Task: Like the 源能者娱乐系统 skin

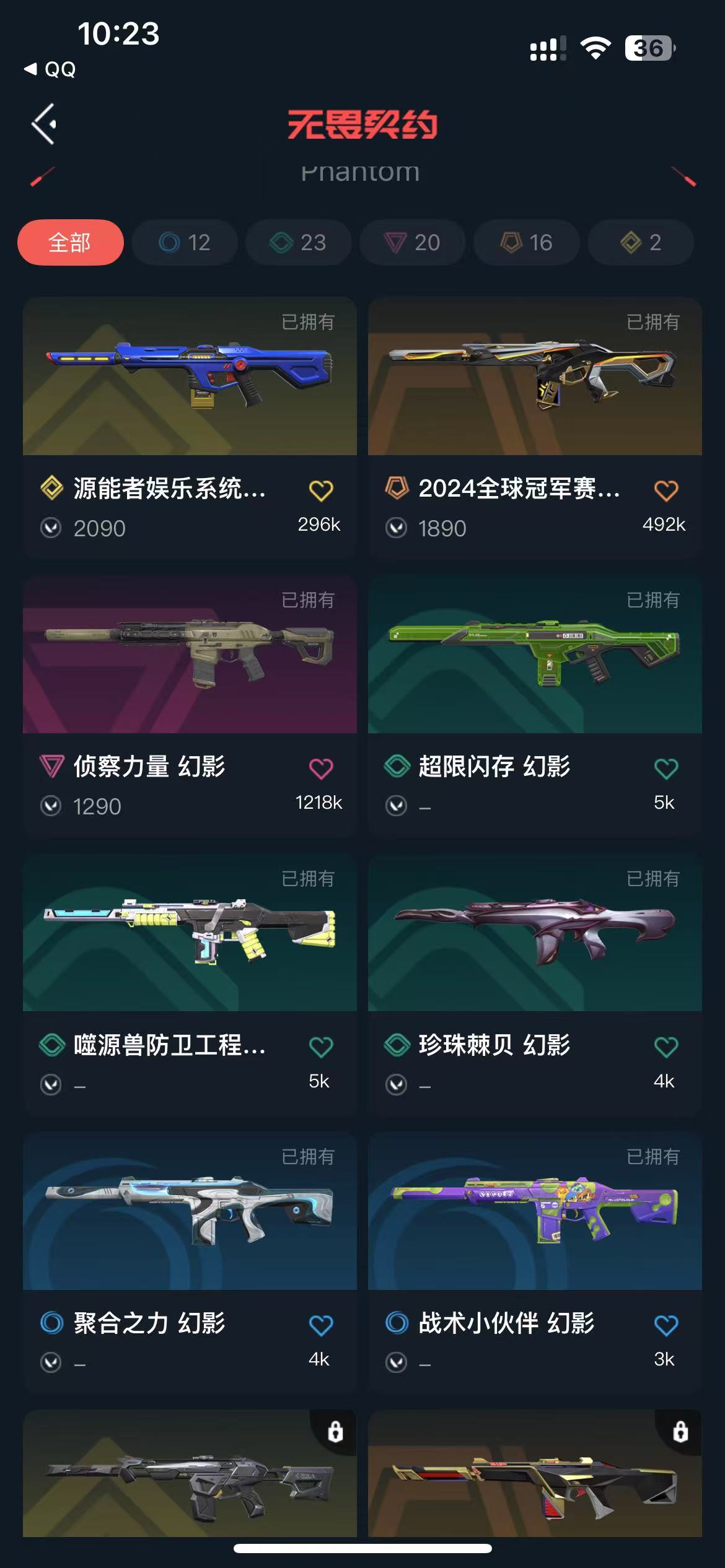Action: tap(321, 490)
